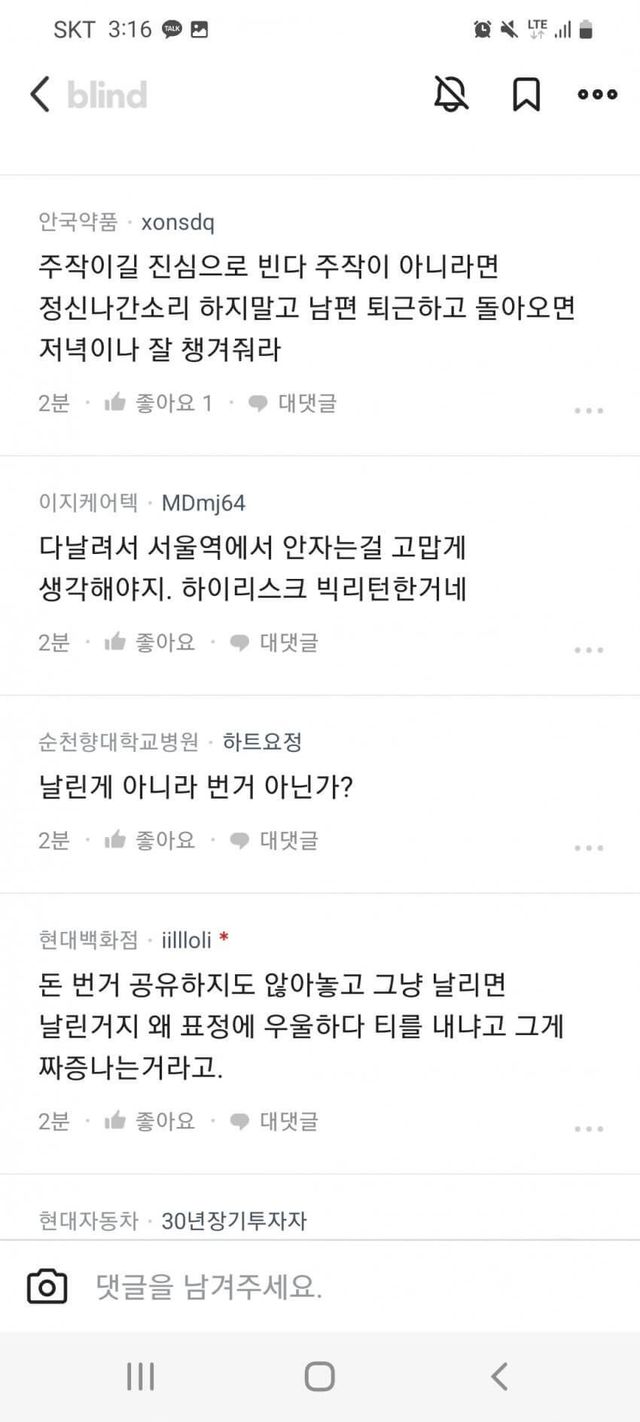Reply to iillloli's comment
The image size is (640, 1422).
point(275,1121)
